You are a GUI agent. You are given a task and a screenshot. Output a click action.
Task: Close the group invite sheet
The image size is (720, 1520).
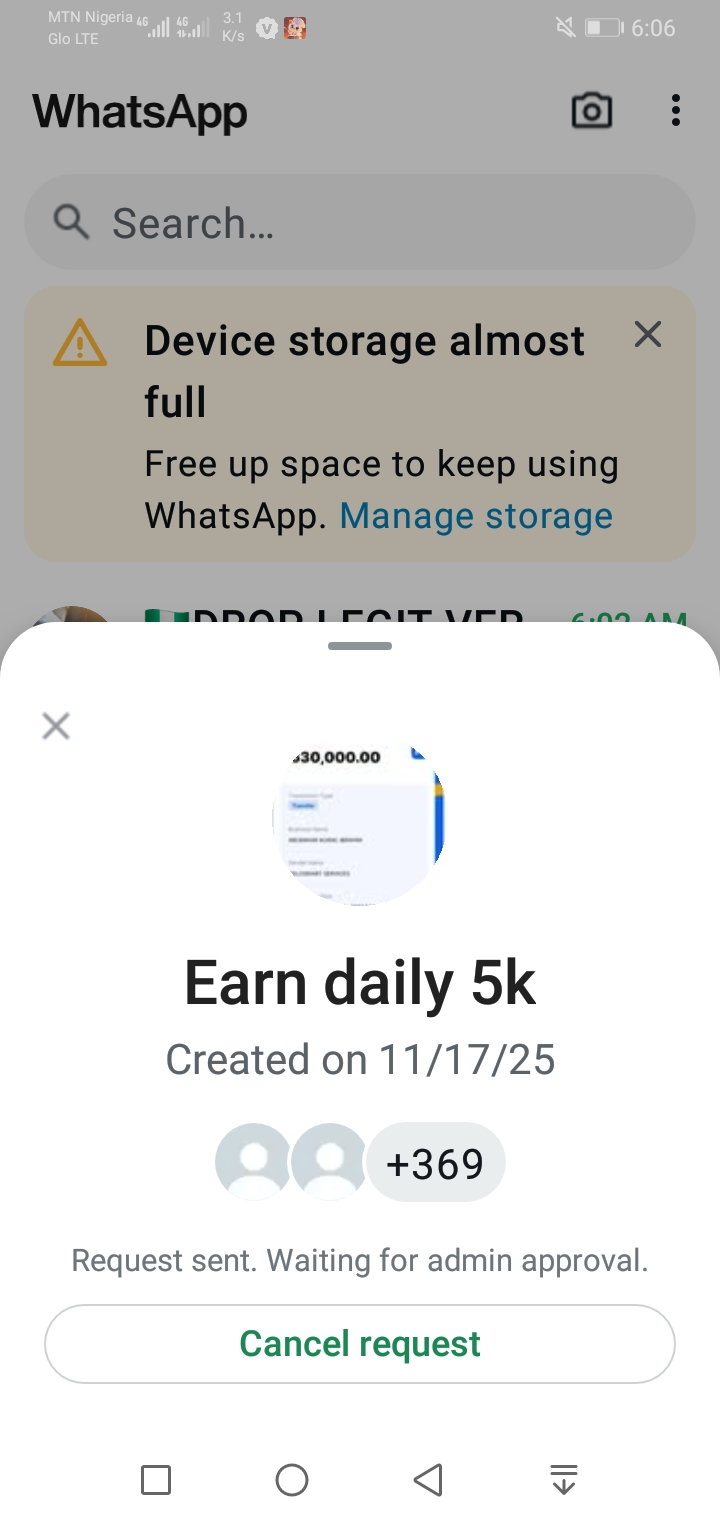point(56,726)
